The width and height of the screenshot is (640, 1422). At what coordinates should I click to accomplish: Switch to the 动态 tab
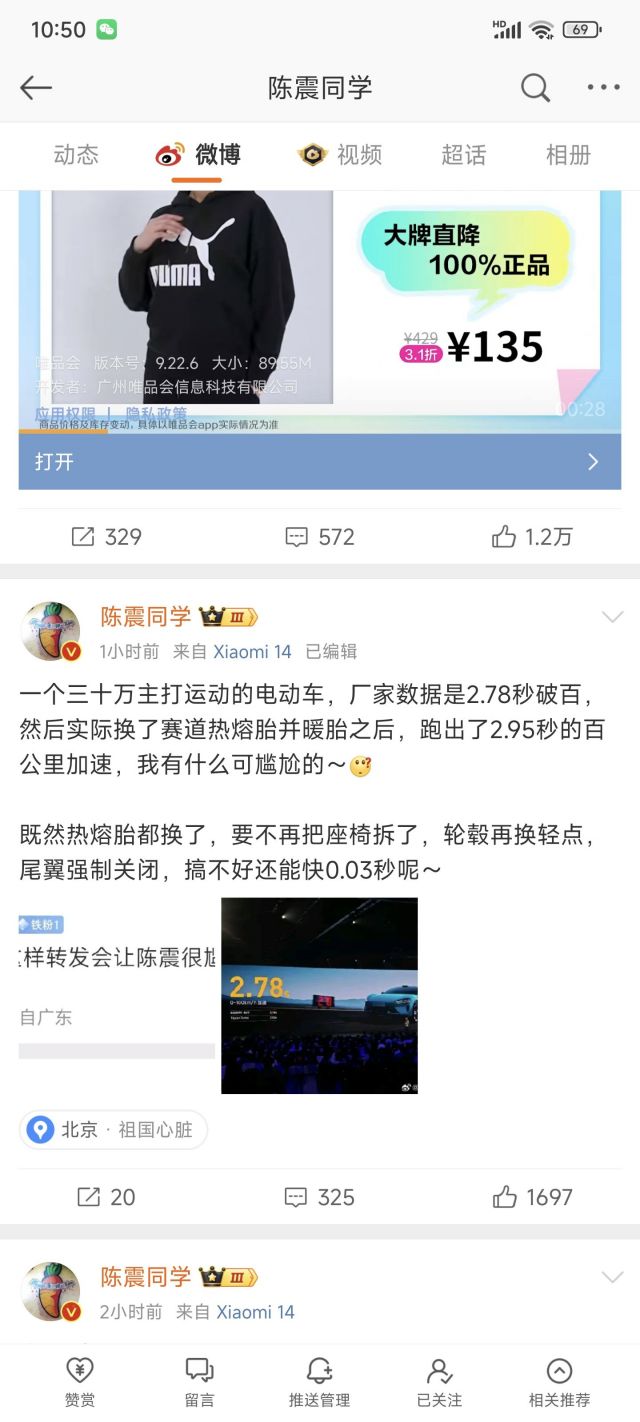[76, 155]
